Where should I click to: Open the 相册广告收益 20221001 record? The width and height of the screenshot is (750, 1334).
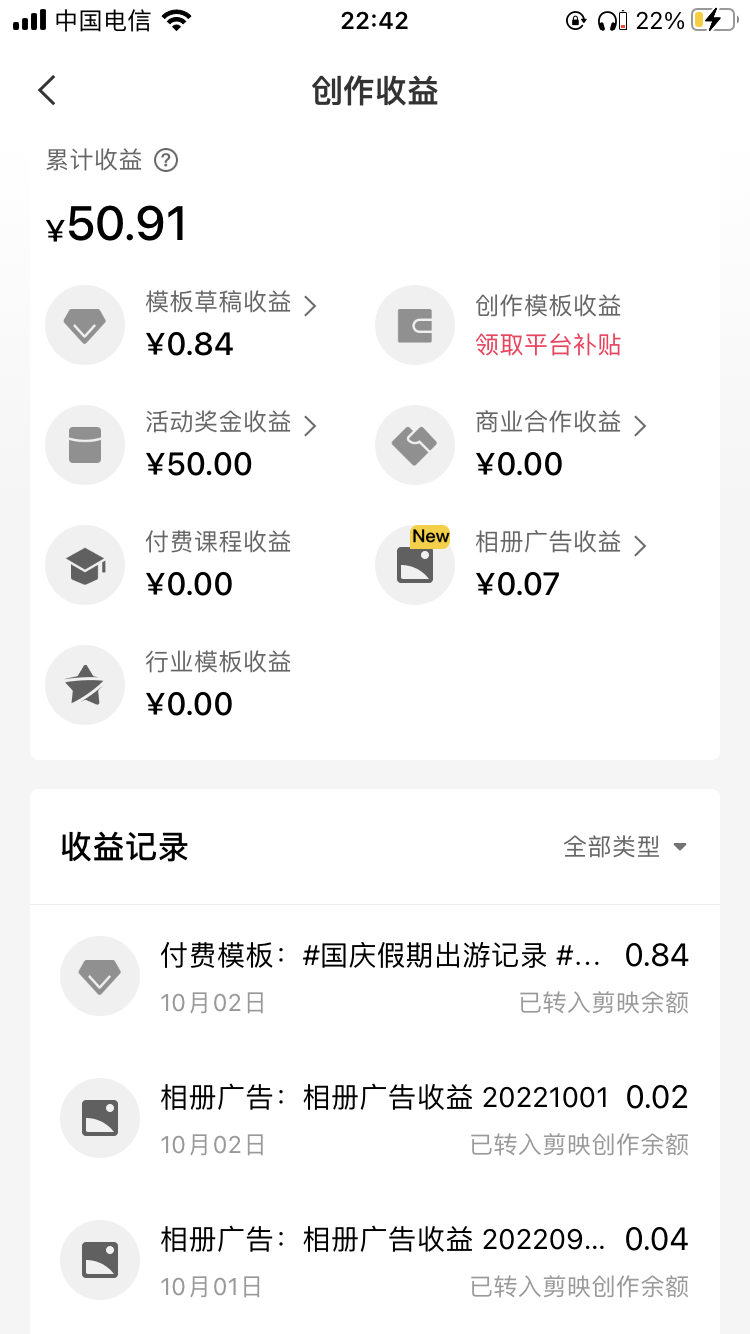tap(375, 1118)
